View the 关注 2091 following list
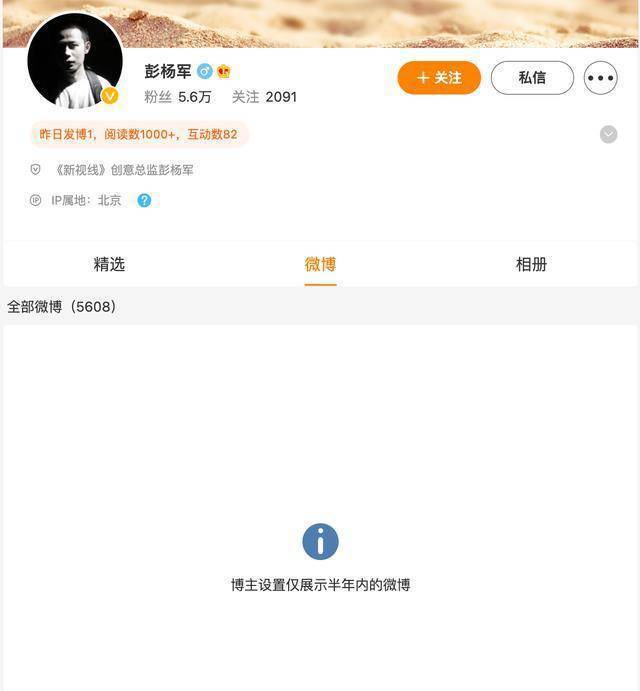Viewport: 640px width, 691px height. [x=264, y=97]
